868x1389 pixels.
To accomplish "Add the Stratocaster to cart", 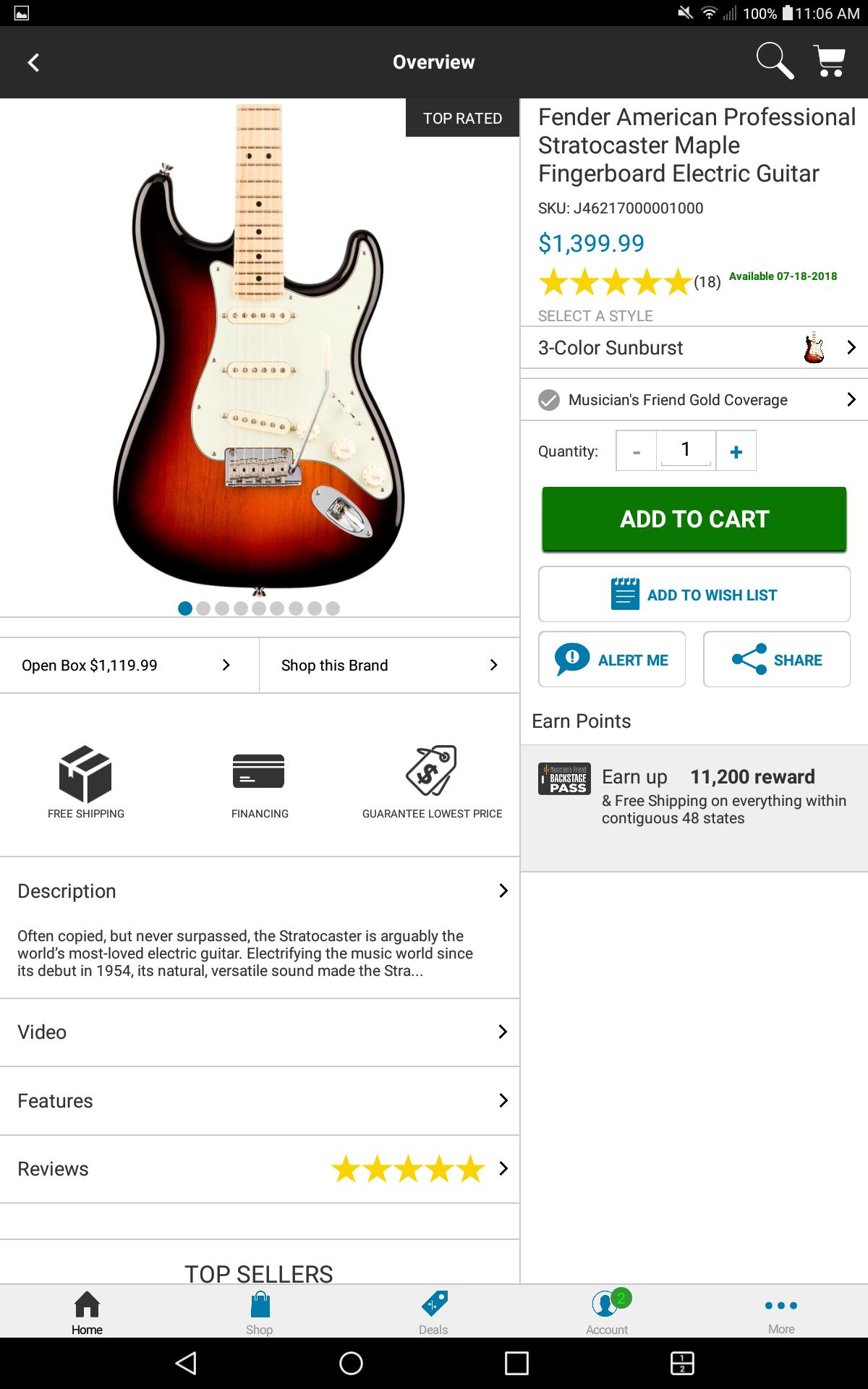I will pyautogui.click(x=694, y=519).
